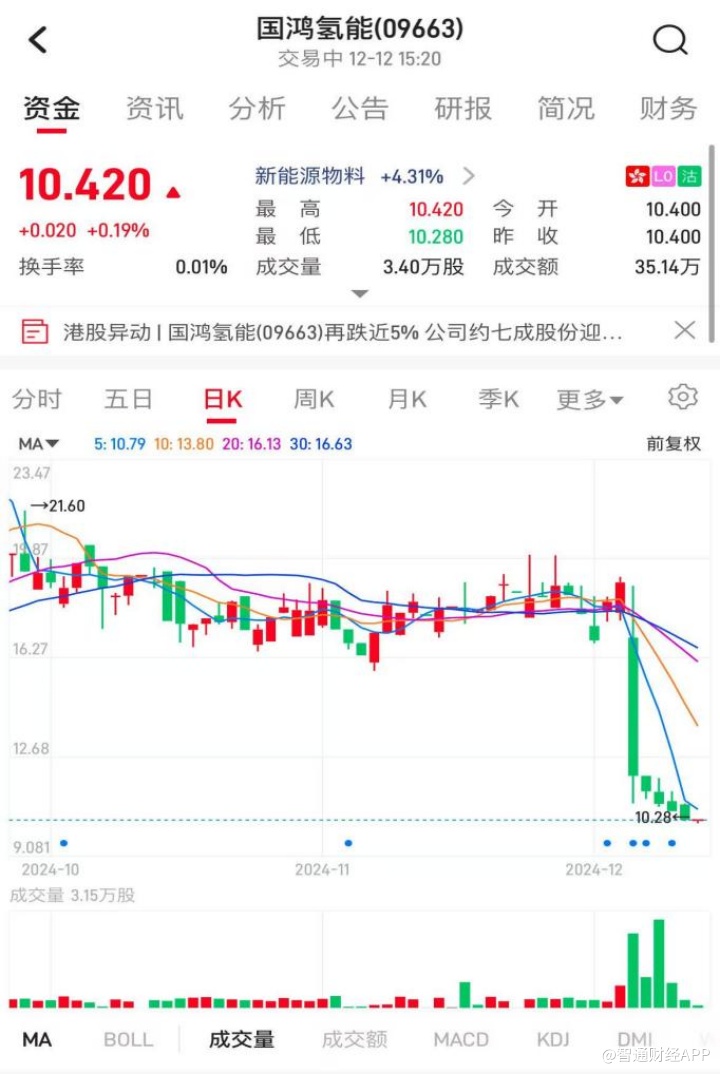The image size is (720, 1074).
Task: Switch chart to 分时 view
Action: coord(37,400)
